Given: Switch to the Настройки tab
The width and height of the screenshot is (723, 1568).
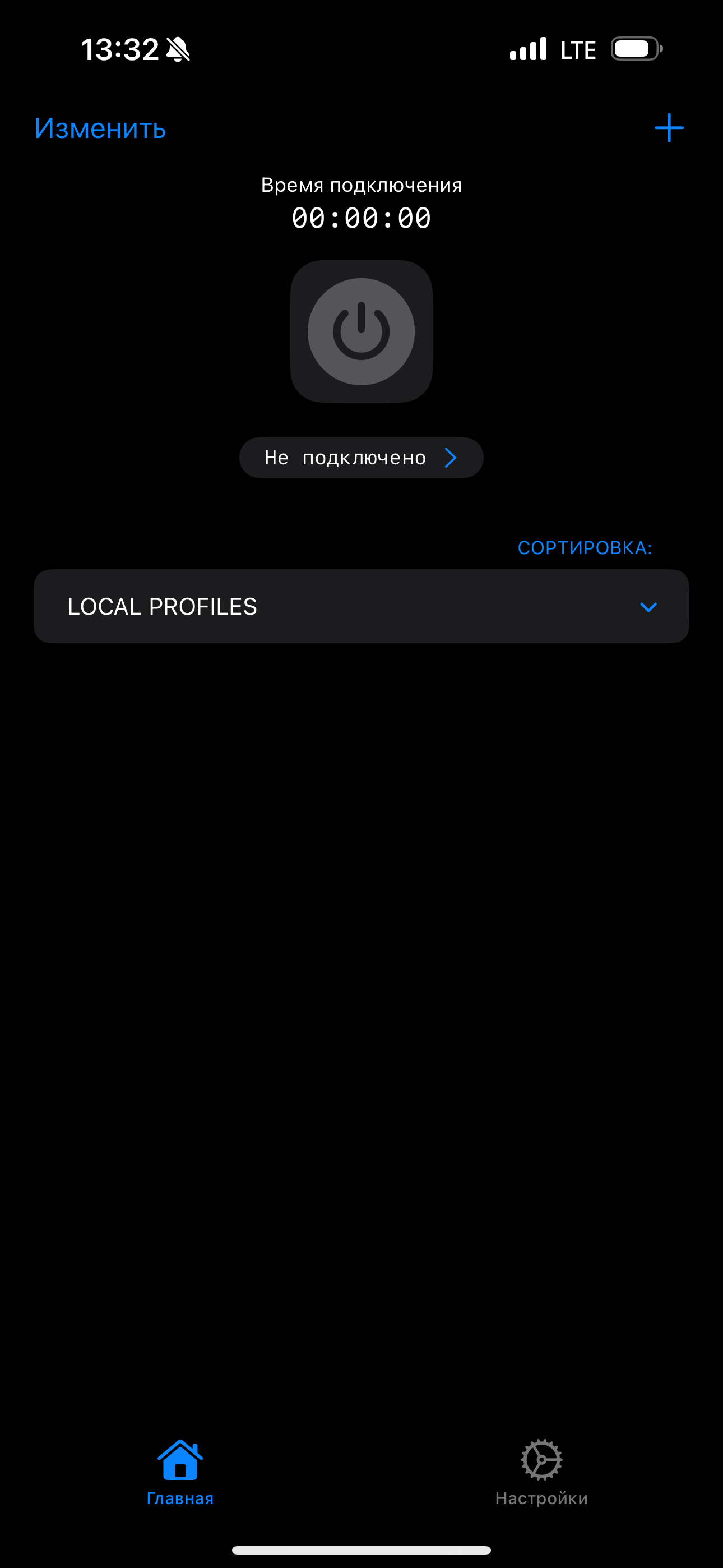Looking at the screenshot, I should tap(541, 1471).
